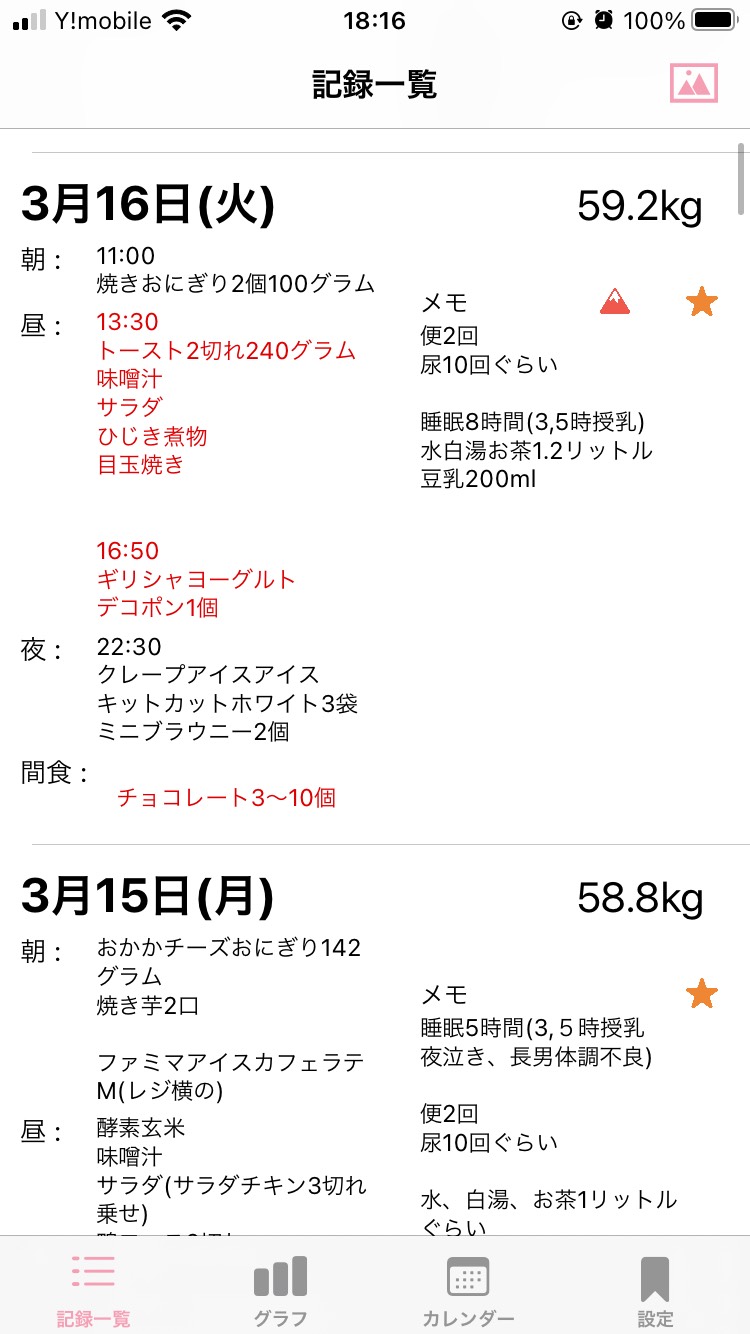Tap the star icon on 3月16日 memo

click(x=702, y=301)
